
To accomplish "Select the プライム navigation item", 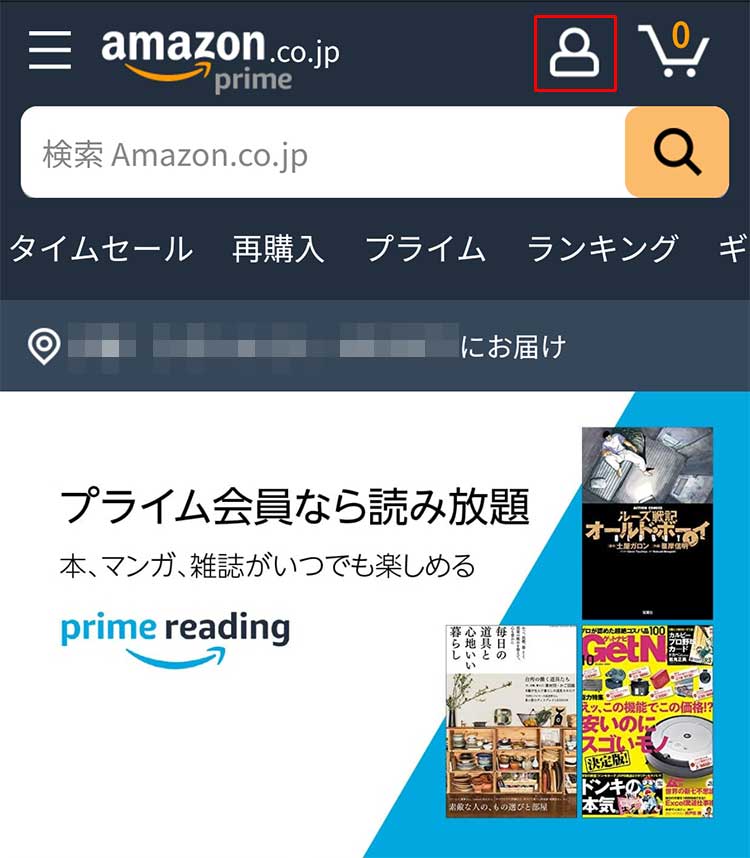I will pos(427,250).
